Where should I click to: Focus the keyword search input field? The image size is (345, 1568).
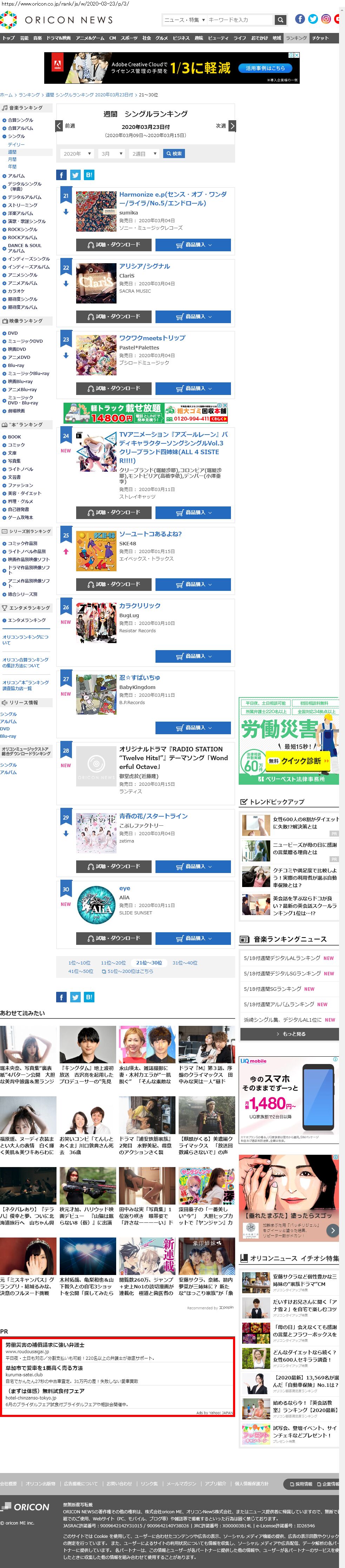coord(239,20)
